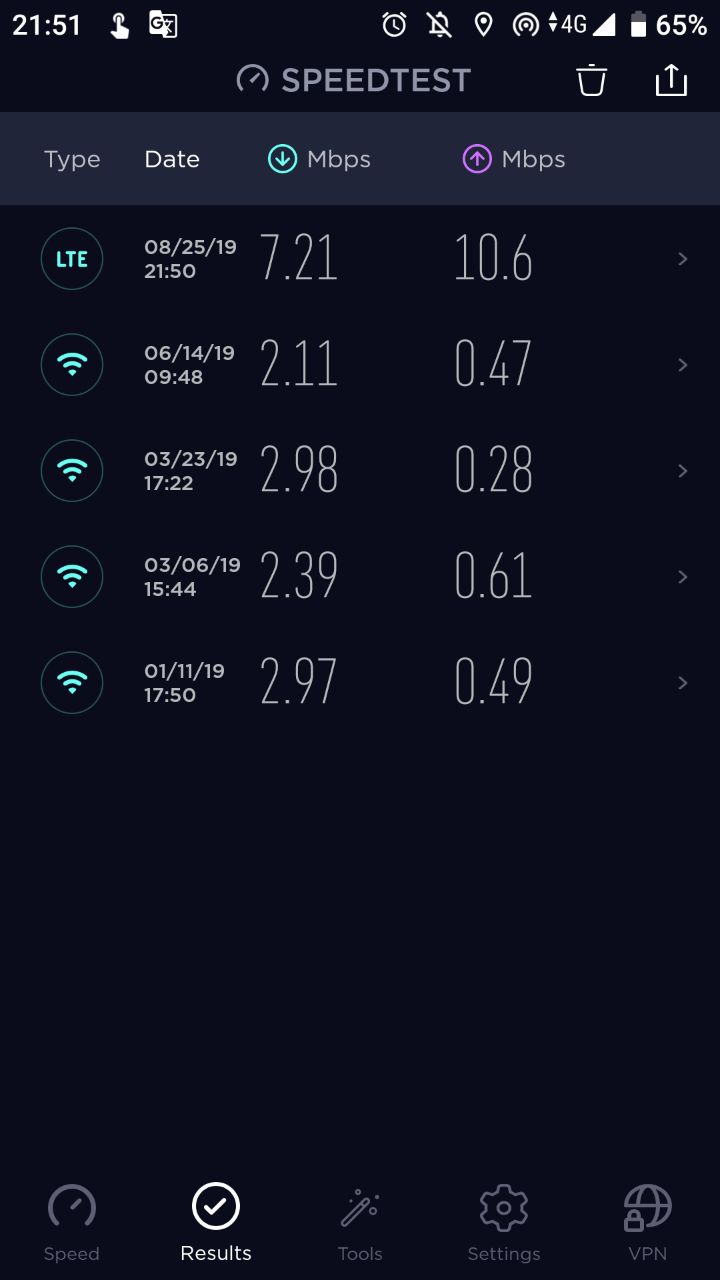Screen dimensions: 720x1280
Task: Switch to the Speed tab
Action: [x=72, y=1222]
